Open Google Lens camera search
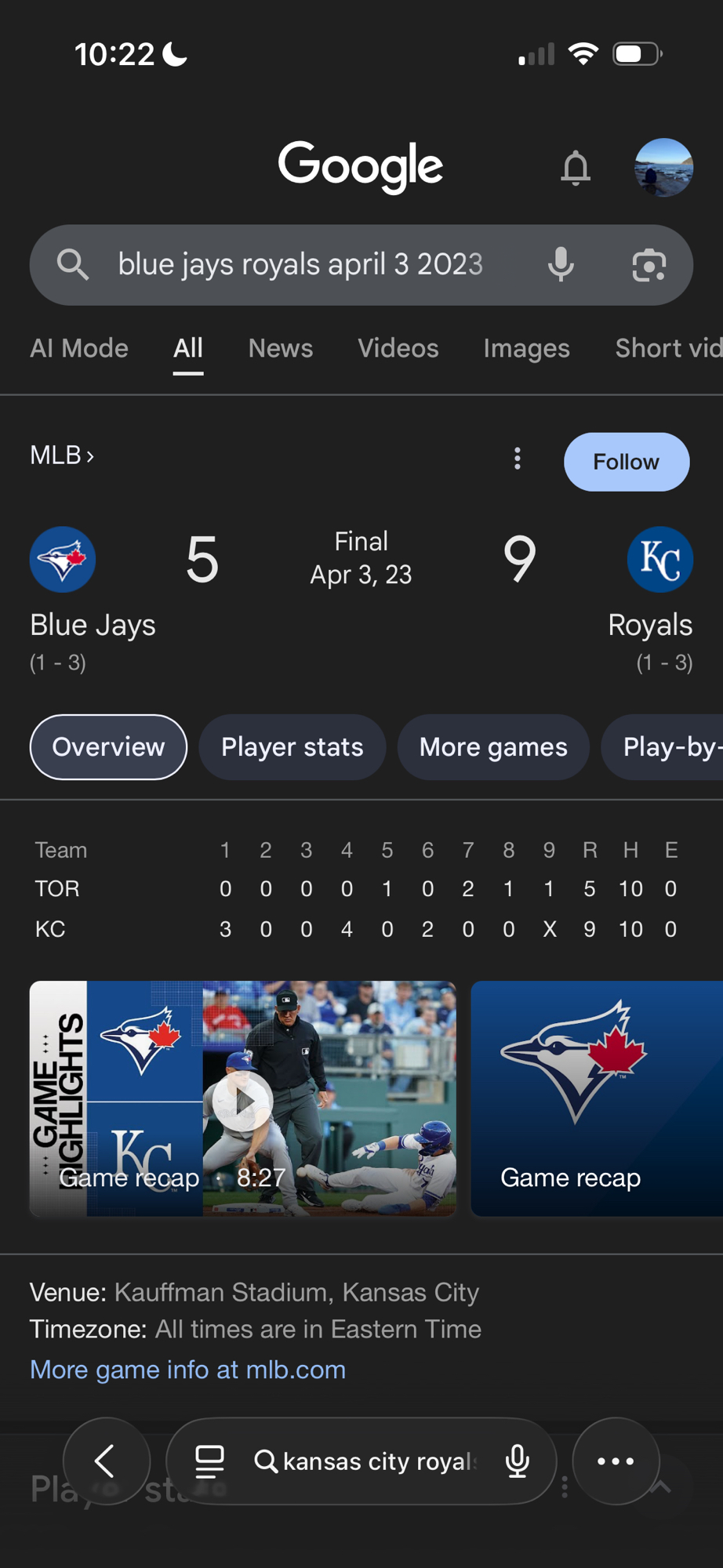Viewport: 723px width, 1568px height. pos(649,265)
